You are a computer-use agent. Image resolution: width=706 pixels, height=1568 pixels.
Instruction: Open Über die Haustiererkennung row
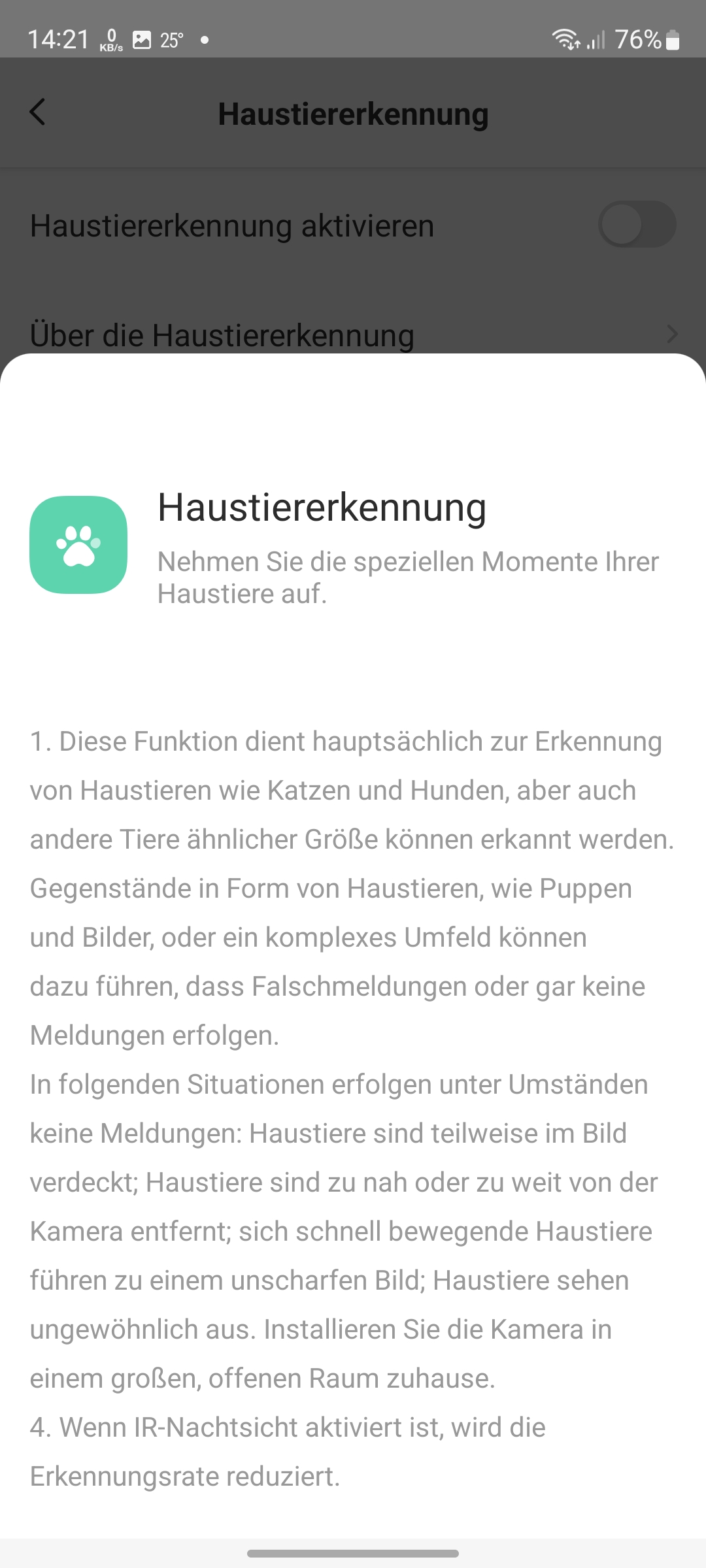(x=353, y=334)
